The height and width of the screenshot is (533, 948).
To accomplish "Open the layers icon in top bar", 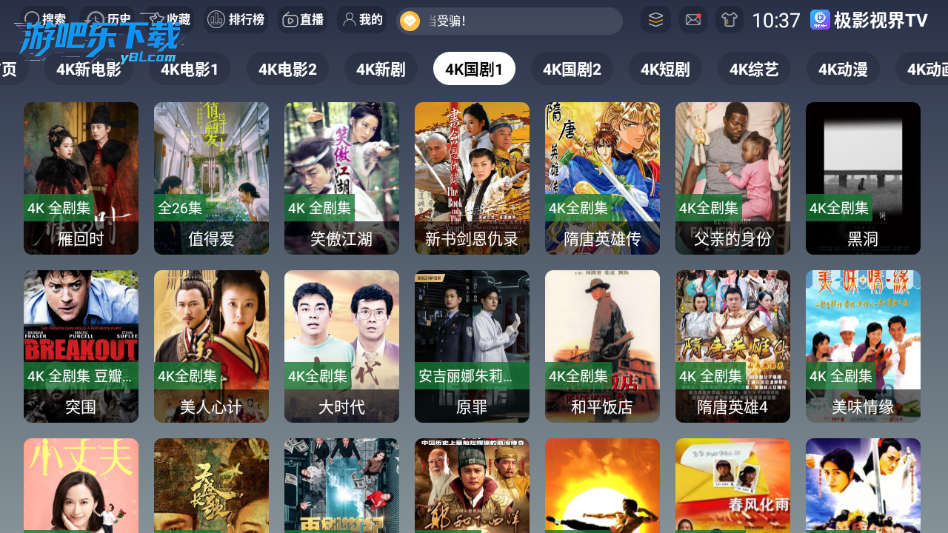I will (655, 20).
